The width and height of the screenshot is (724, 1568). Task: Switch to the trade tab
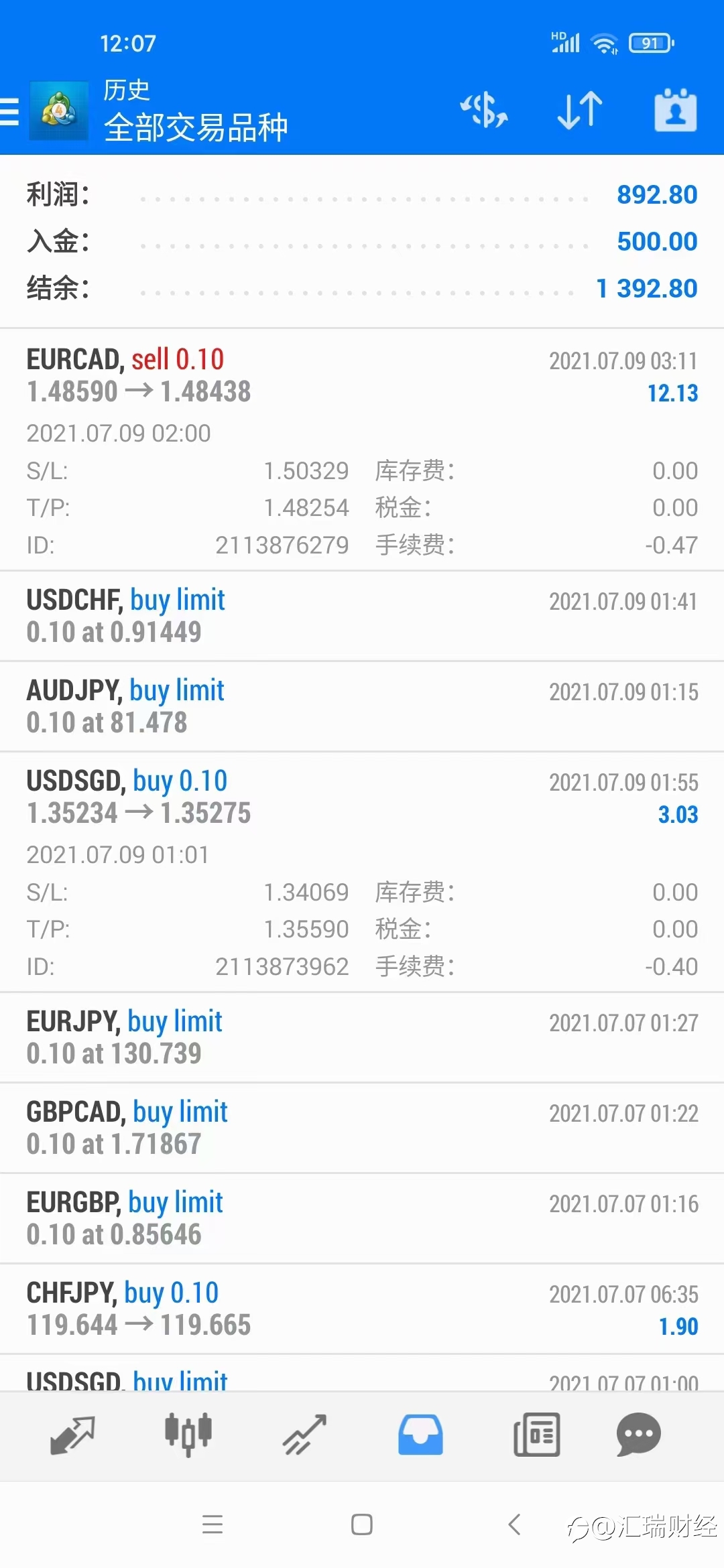tap(304, 1435)
